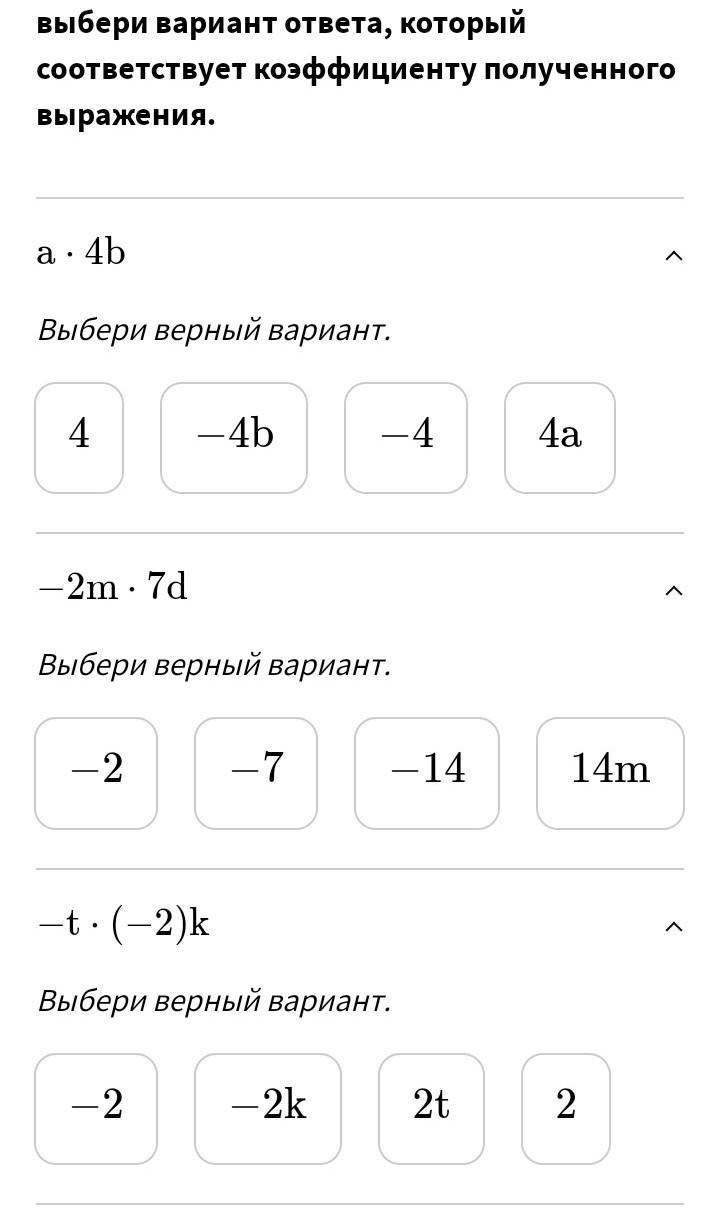Select answer 2 for −t · (−2)k
The image size is (706, 1217).
pos(566,1108)
